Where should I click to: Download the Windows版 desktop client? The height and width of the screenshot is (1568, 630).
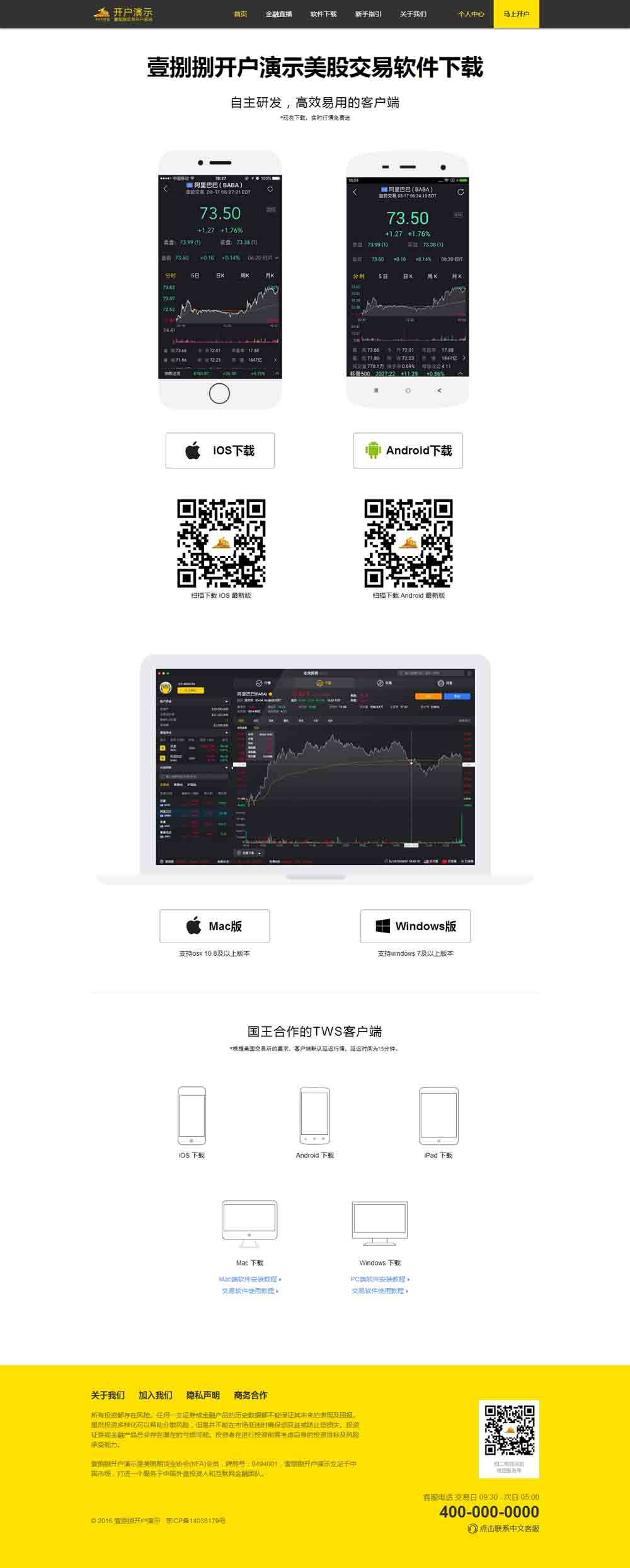click(x=415, y=926)
